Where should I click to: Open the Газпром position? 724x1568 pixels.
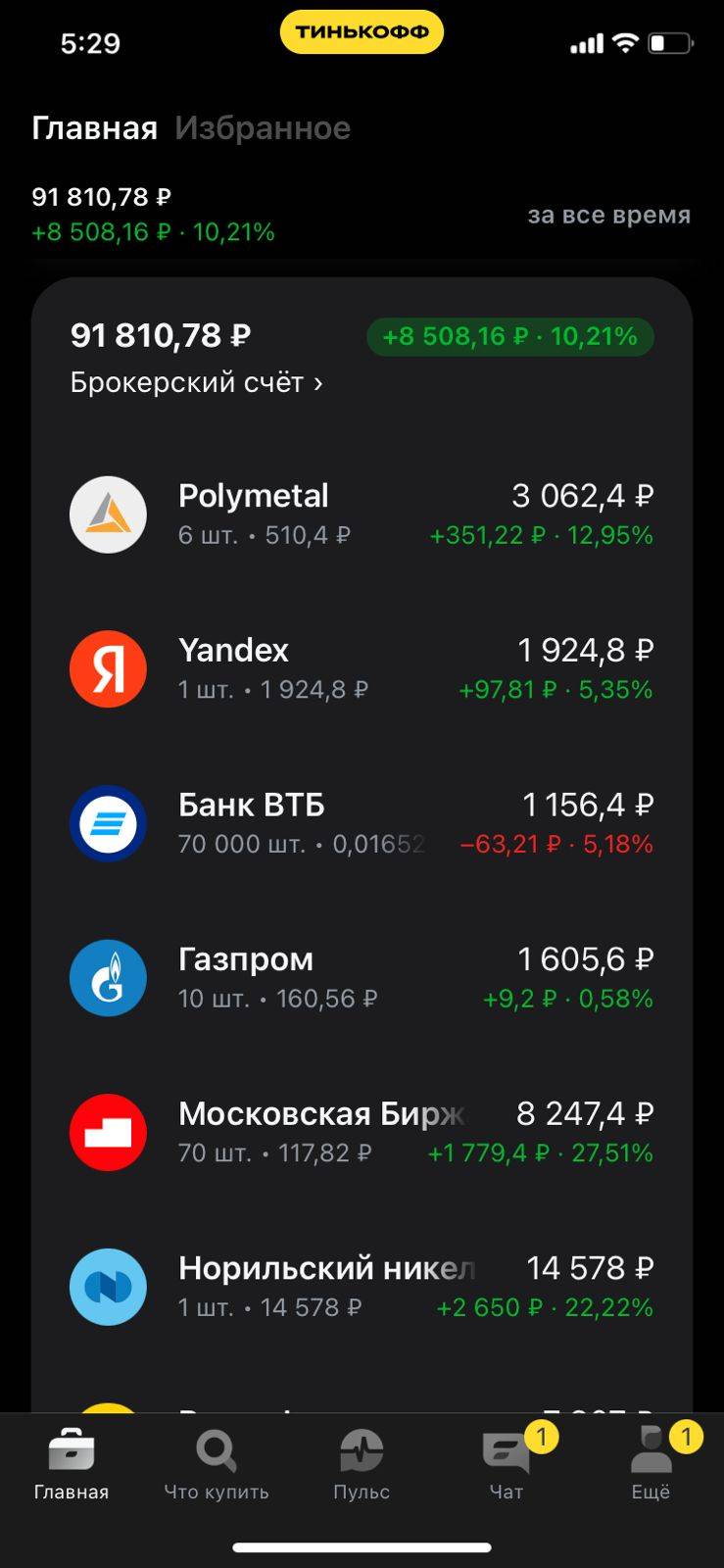362,978
